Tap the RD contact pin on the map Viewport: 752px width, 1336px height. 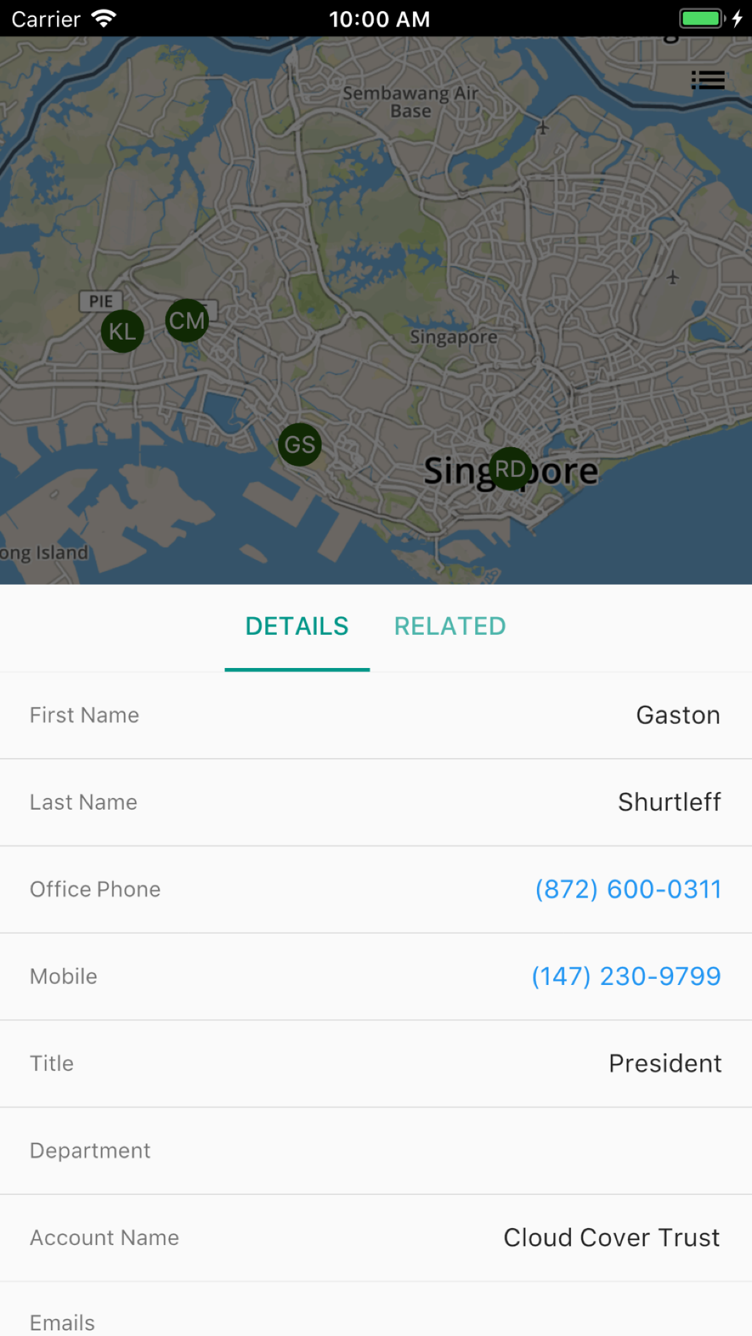tap(510, 468)
